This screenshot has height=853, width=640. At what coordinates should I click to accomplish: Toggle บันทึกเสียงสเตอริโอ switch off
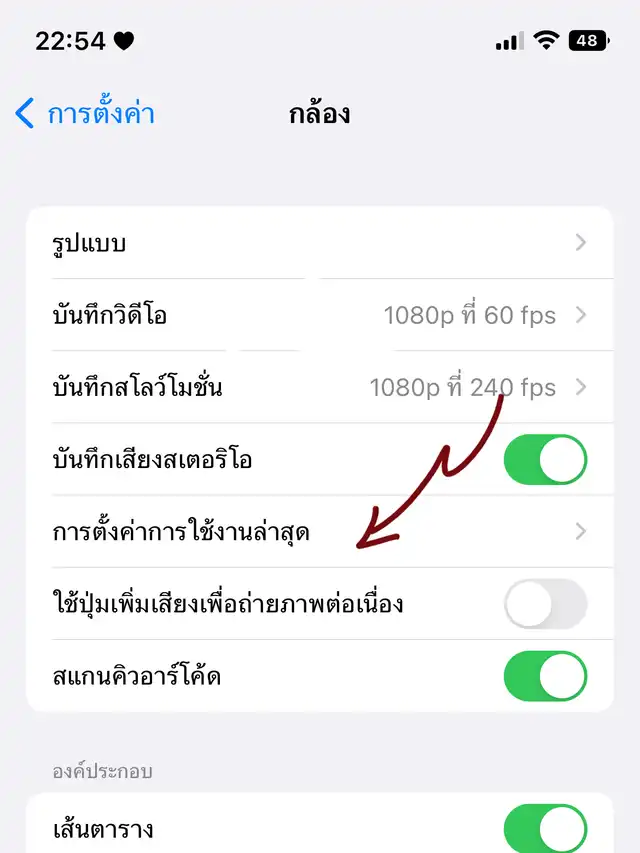coord(545,460)
